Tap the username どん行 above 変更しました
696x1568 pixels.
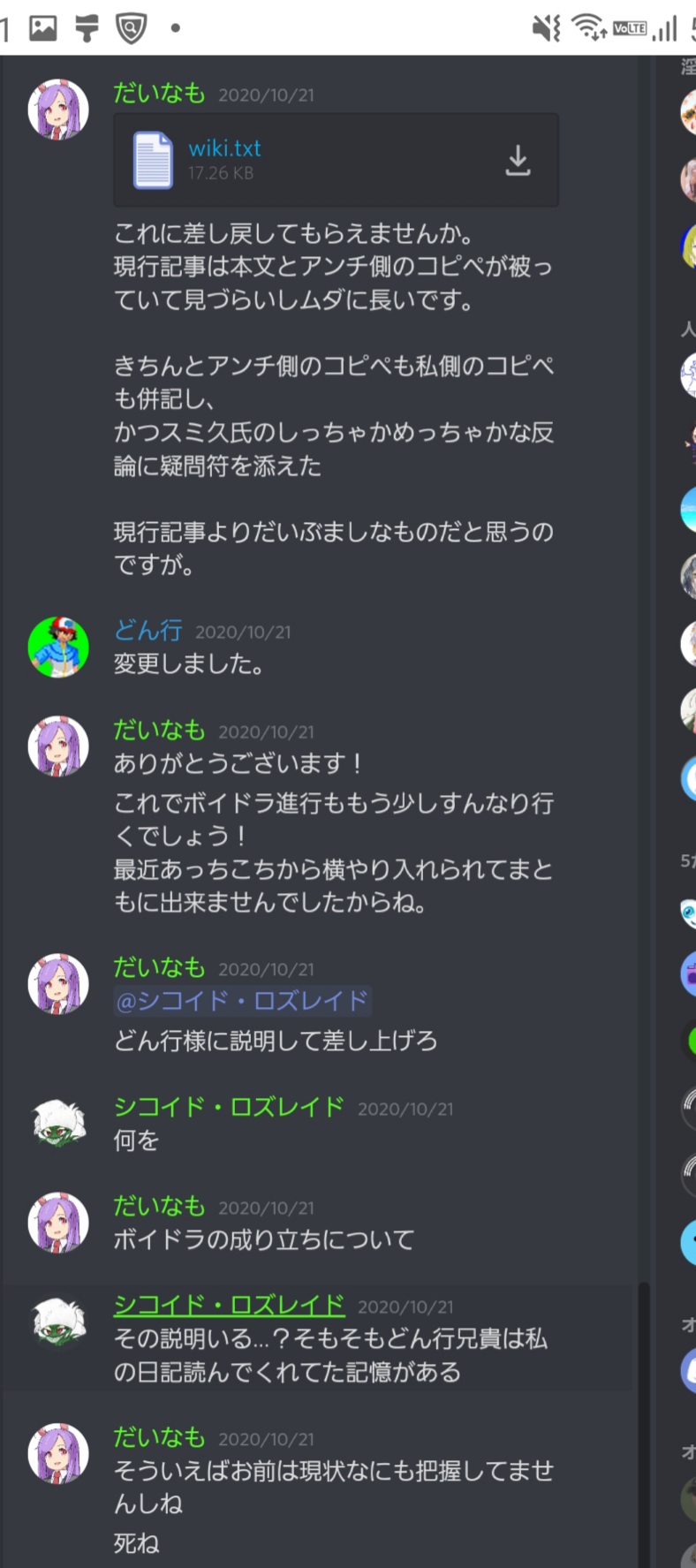148,630
